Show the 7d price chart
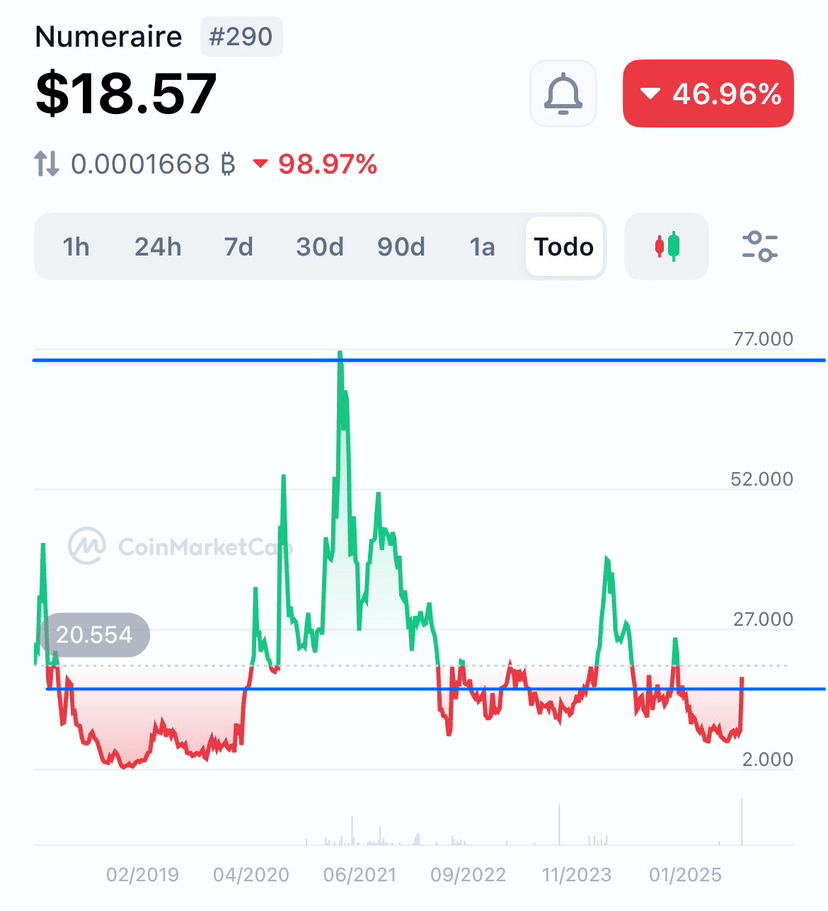This screenshot has height=911, width=828. pyautogui.click(x=238, y=246)
